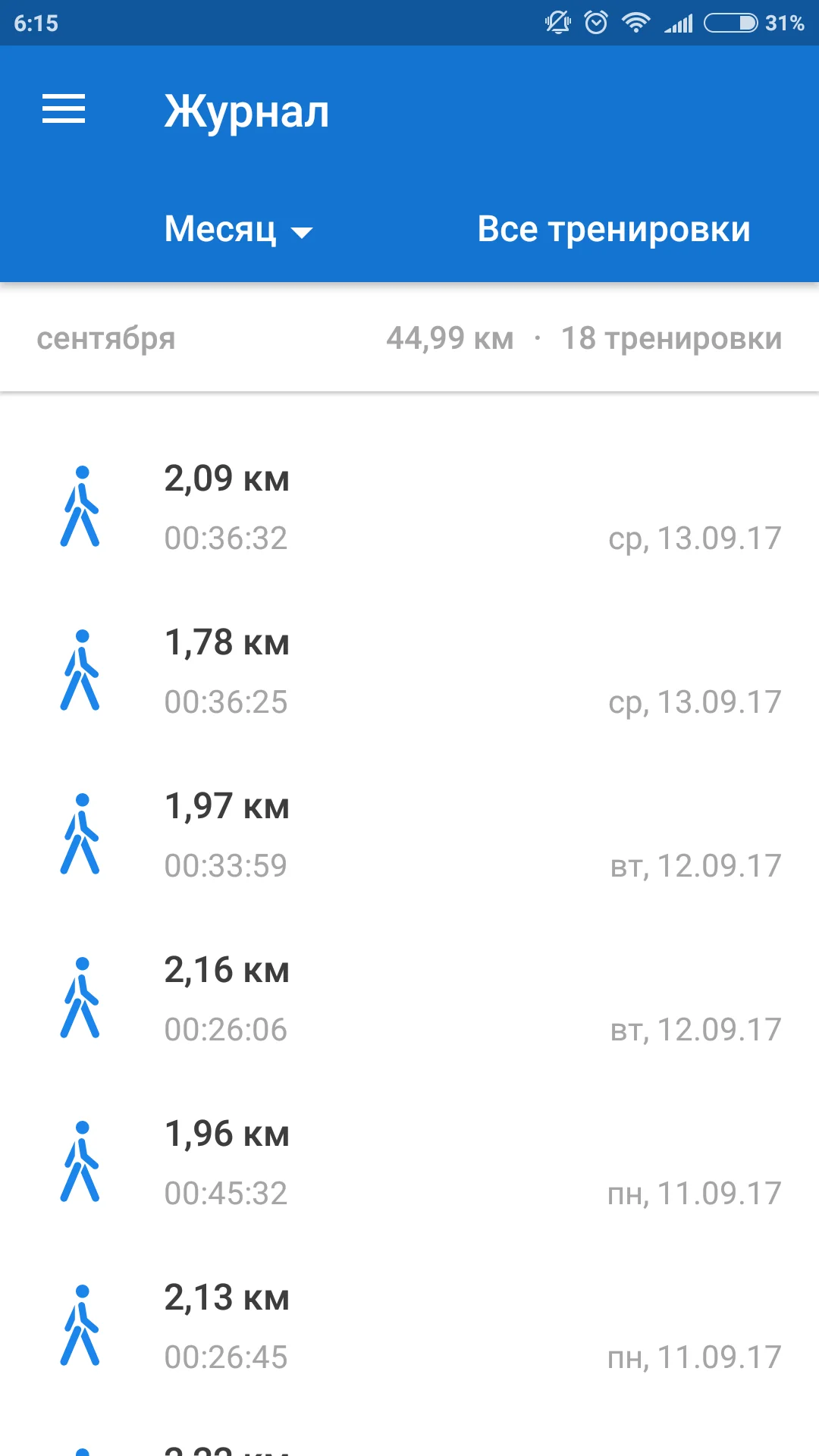819x1456 pixels.
Task: Open the 2,16 км walk from 12.09.17
Action: [x=409, y=999]
